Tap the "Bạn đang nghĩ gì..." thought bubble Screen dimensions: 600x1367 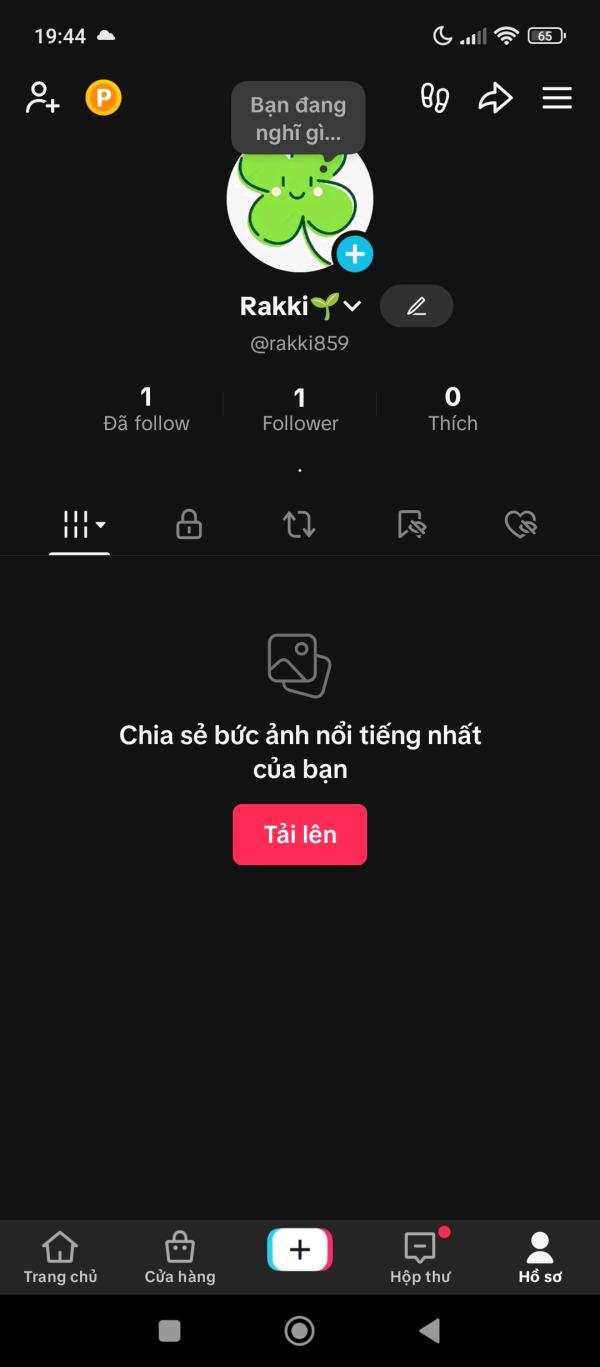[x=298, y=118]
